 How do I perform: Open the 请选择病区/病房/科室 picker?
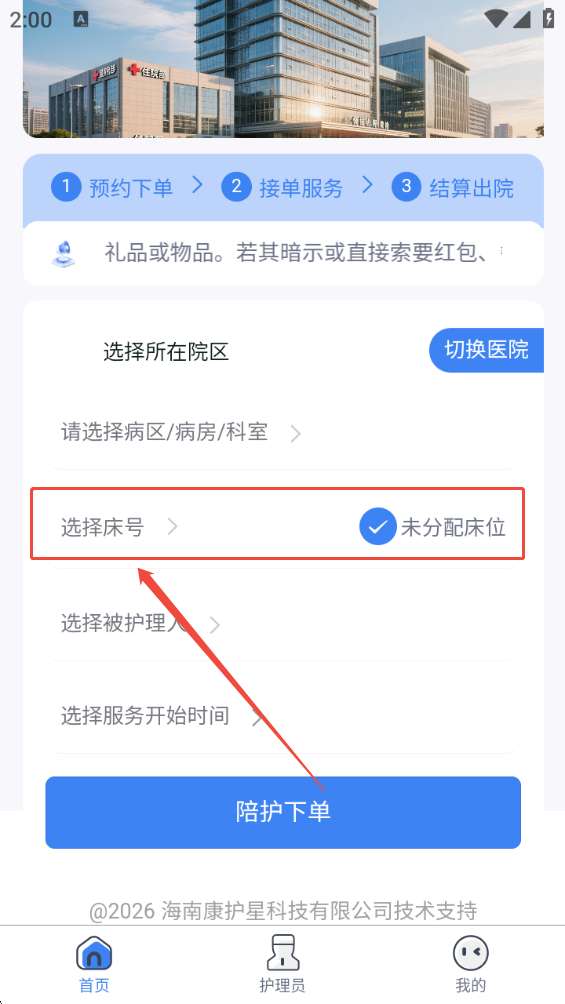click(x=282, y=433)
